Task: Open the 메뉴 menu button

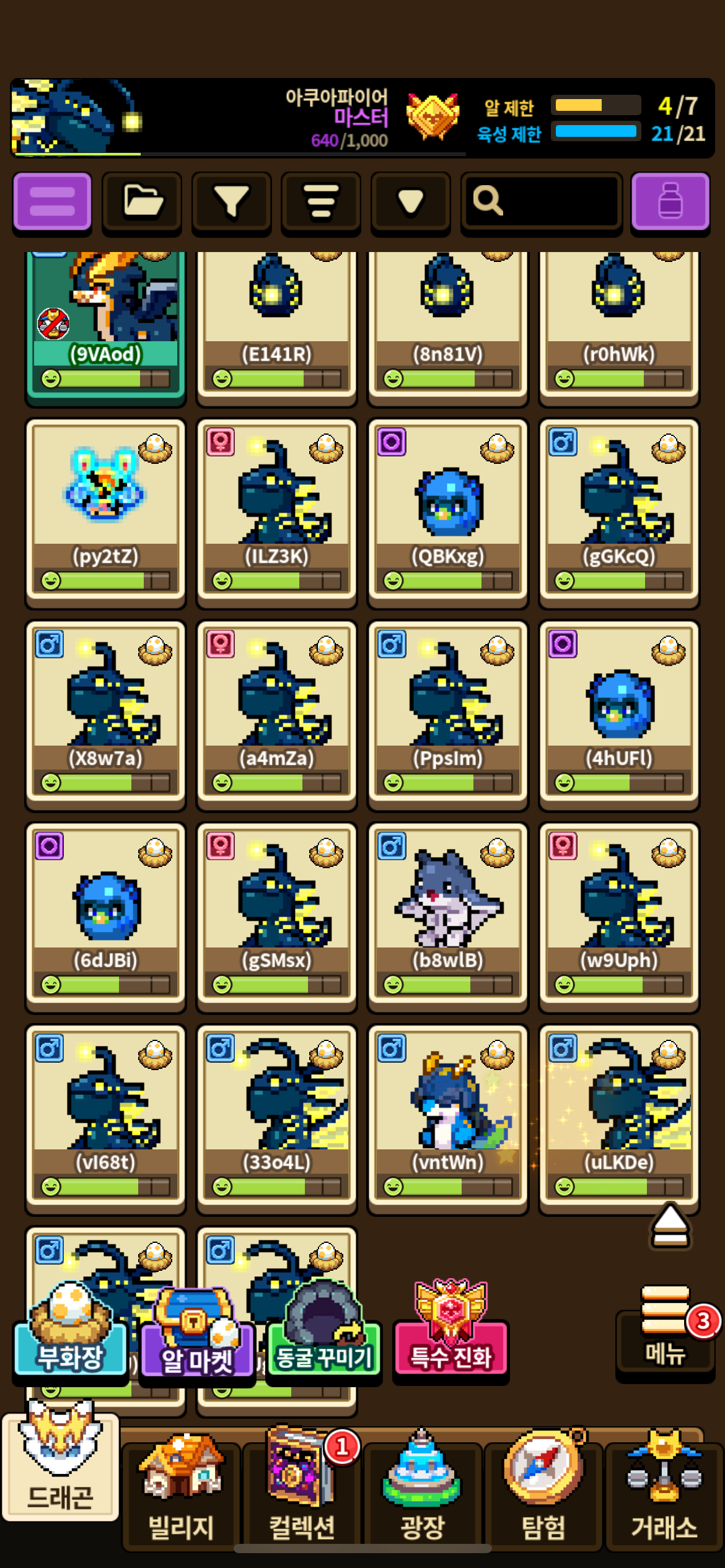Action: click(666, 1331)
